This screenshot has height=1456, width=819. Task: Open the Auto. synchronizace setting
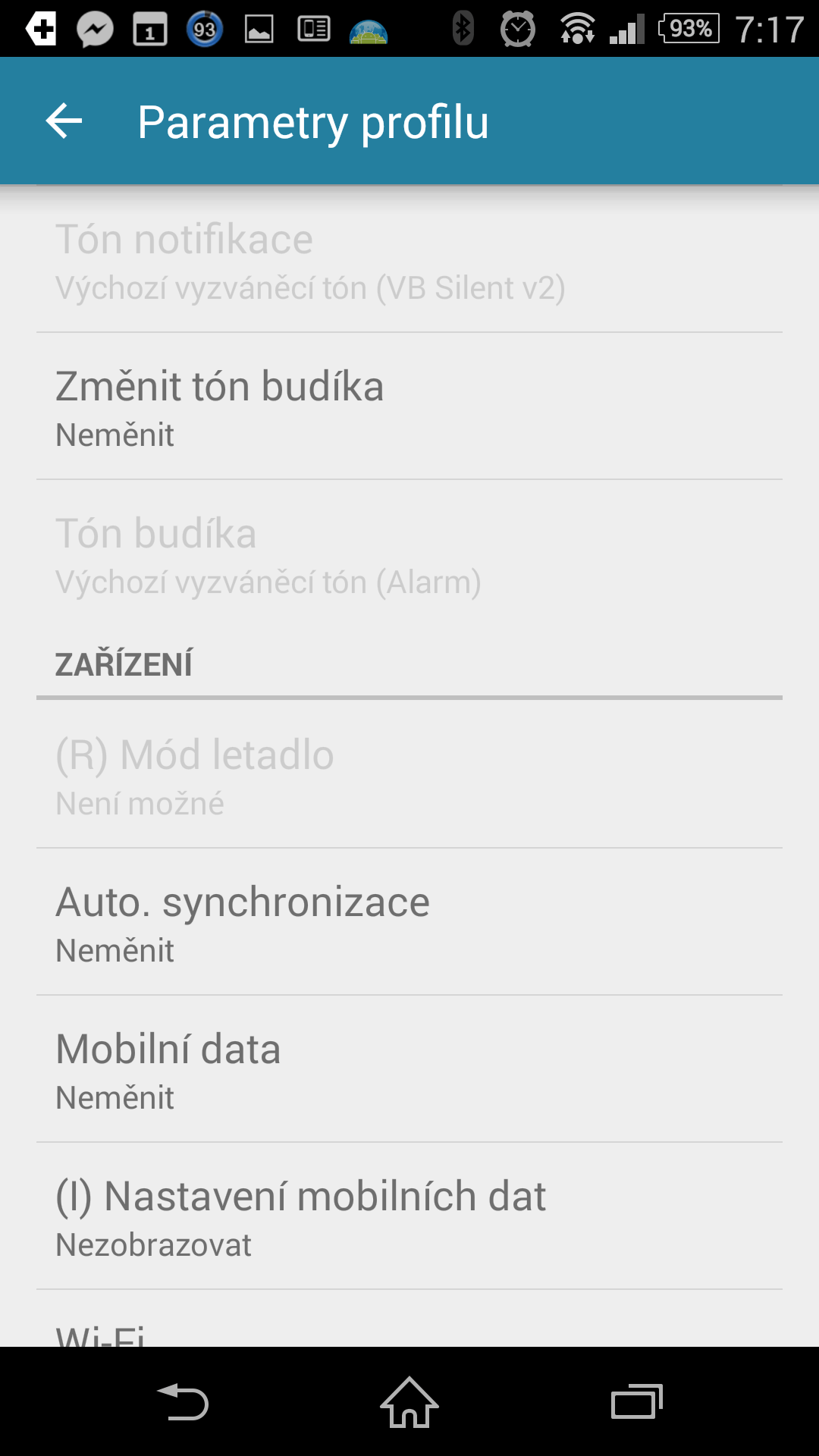coord(409,922)
